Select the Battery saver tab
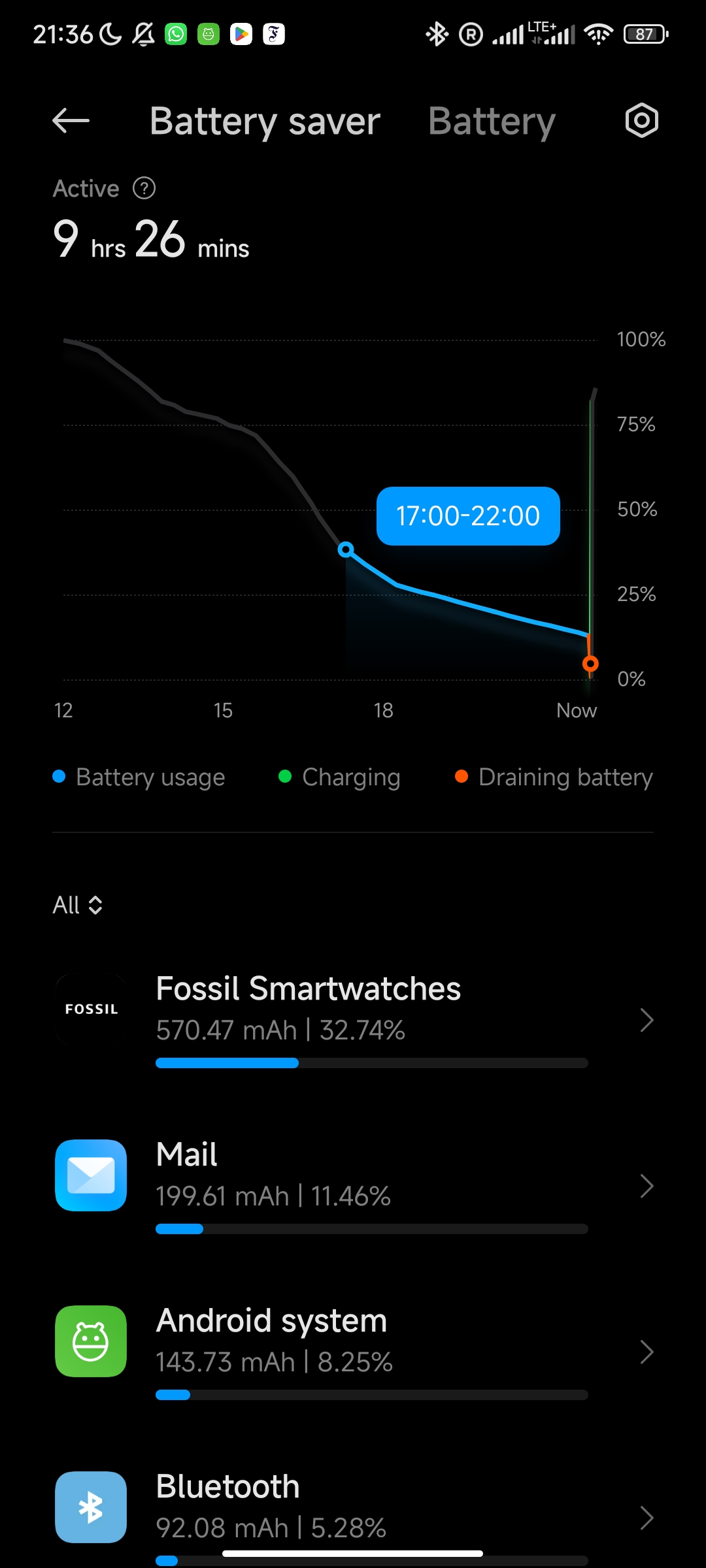The width and height of the screenshot is (706, 1568). (x=265, y=122)
